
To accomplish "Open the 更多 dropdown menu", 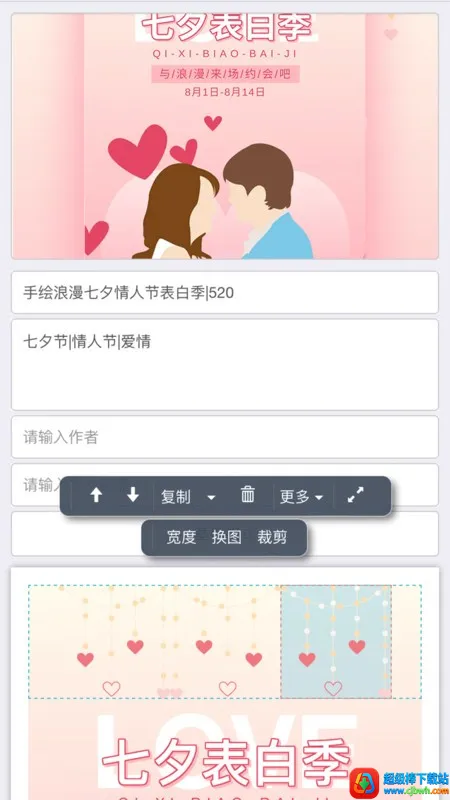I will pyautogui.click(x=302, y=496).
